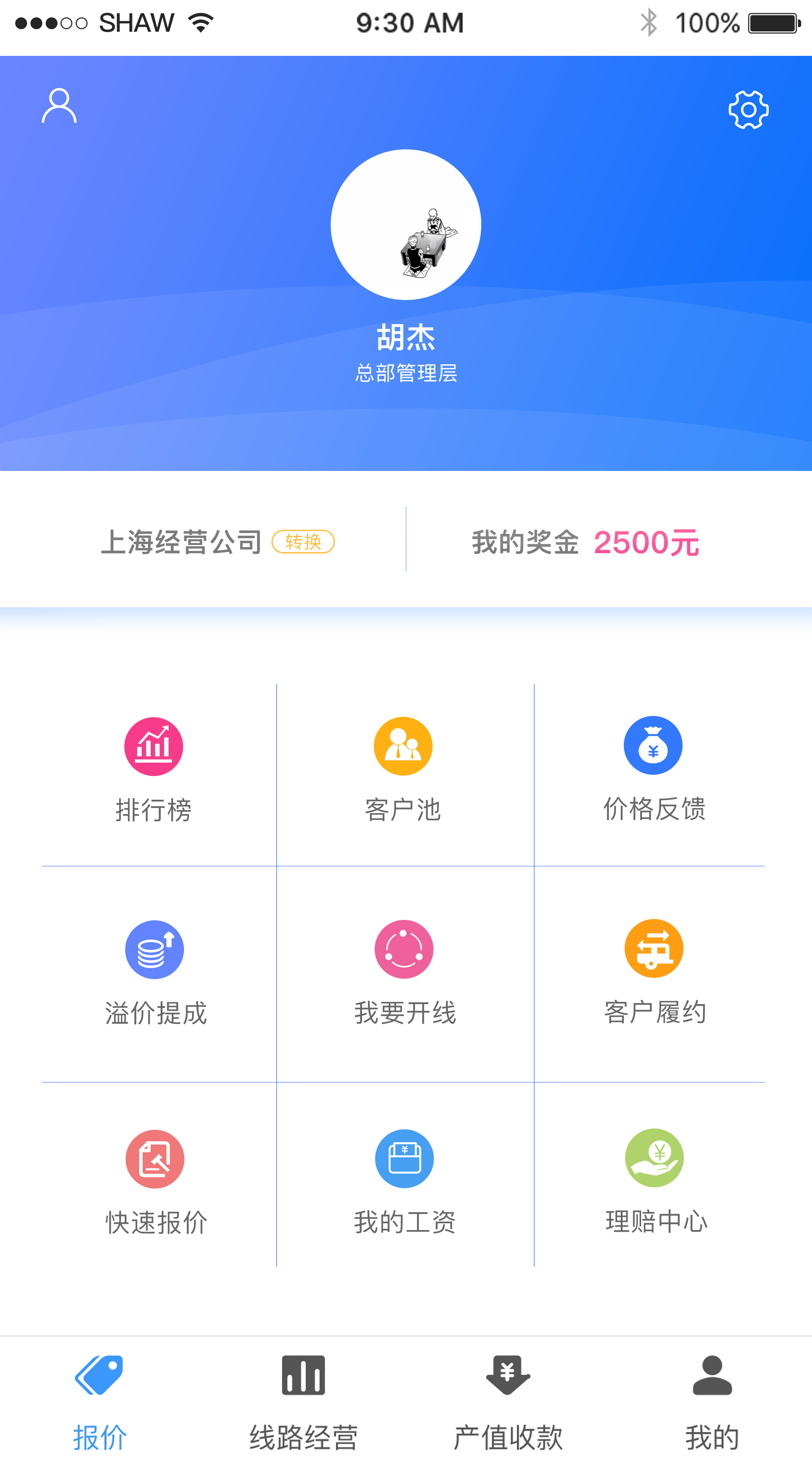Image resolution: width=812 pixels, height=1467 pixels.
Task: Open the settings gear
Action: click(x=748, y=109)
